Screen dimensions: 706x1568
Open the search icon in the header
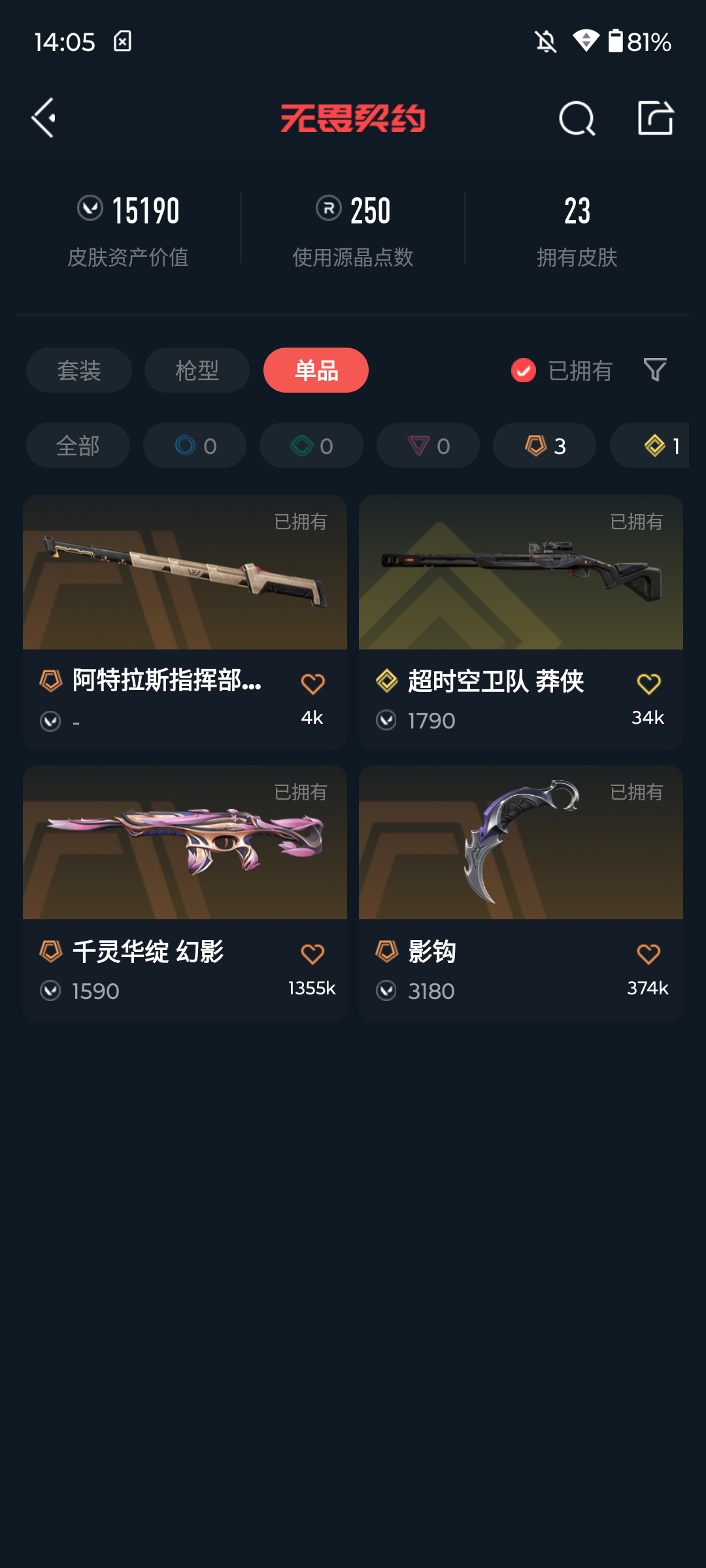pyautogui.click(x=577, y=118)
